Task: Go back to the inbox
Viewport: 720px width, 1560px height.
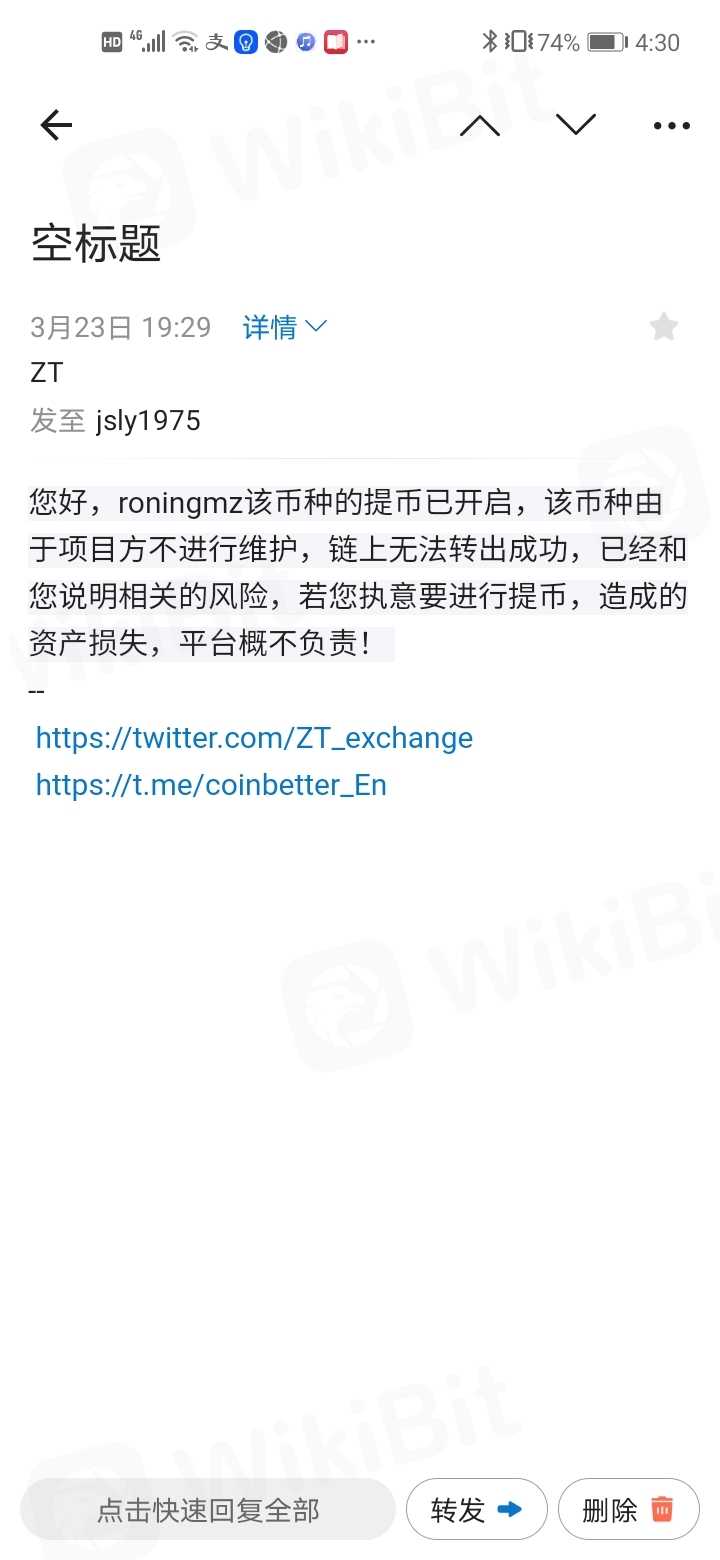Action: pyautogui.click(x=56, y=125)
